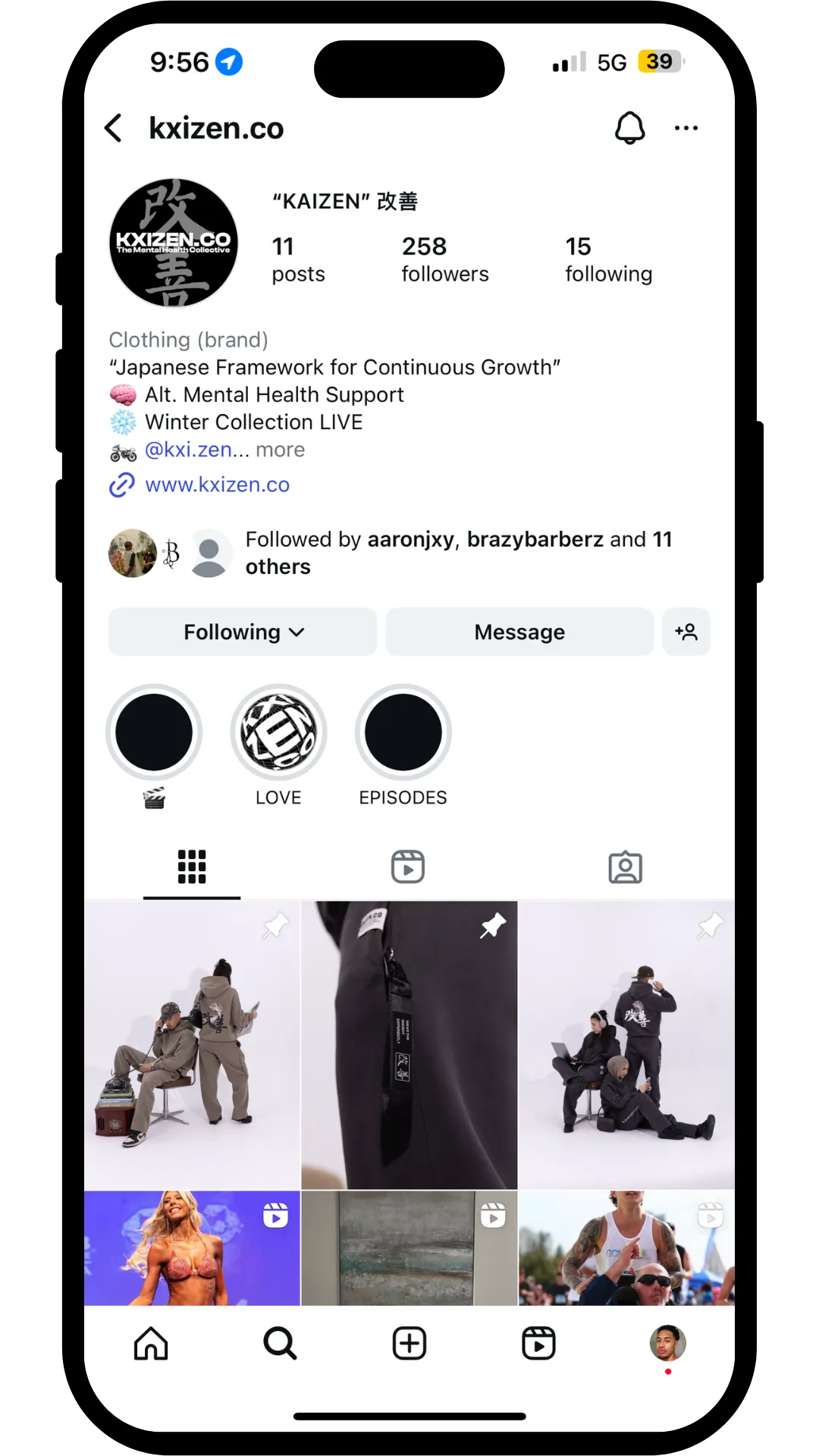Go to the Home feed

coord(151,1344)
